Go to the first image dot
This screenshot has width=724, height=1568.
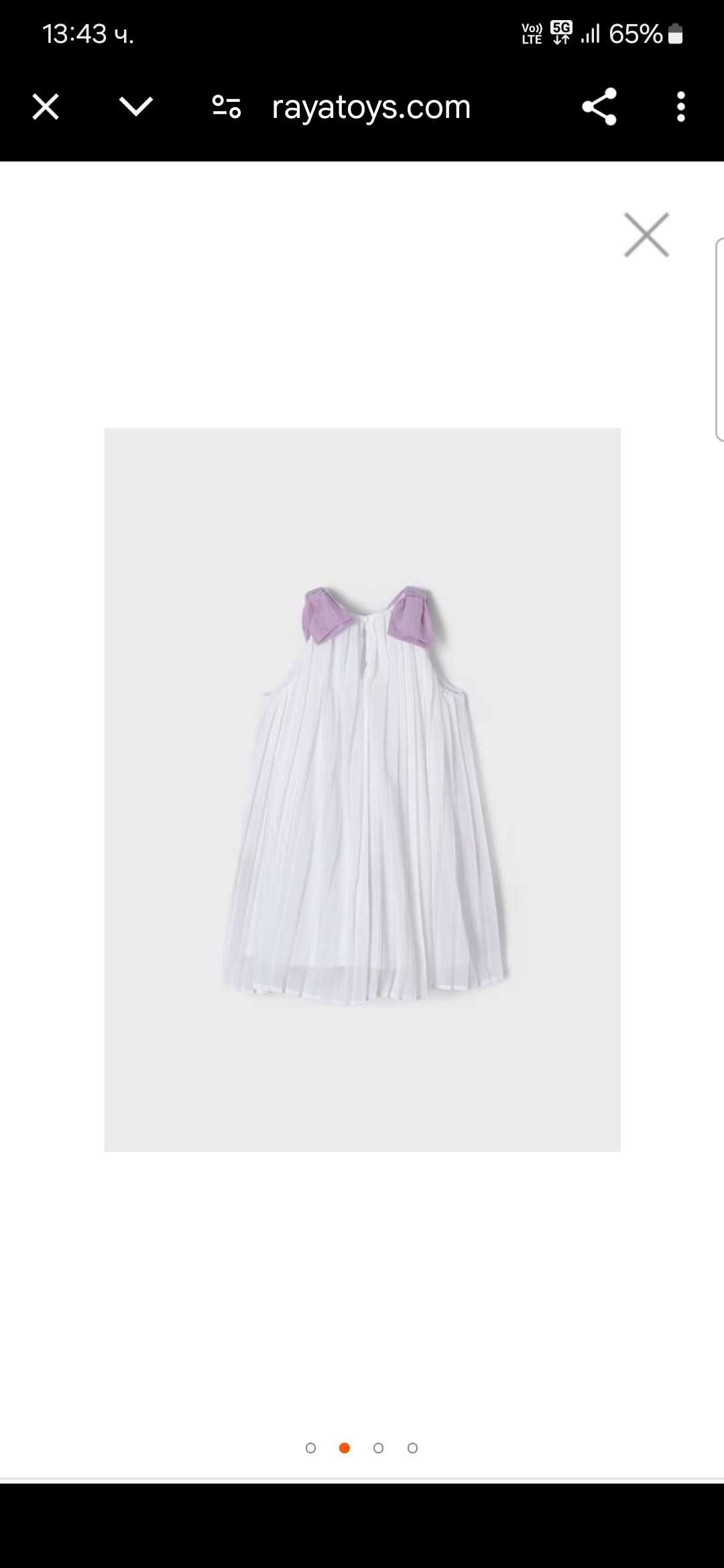(x=310, y=1448)
